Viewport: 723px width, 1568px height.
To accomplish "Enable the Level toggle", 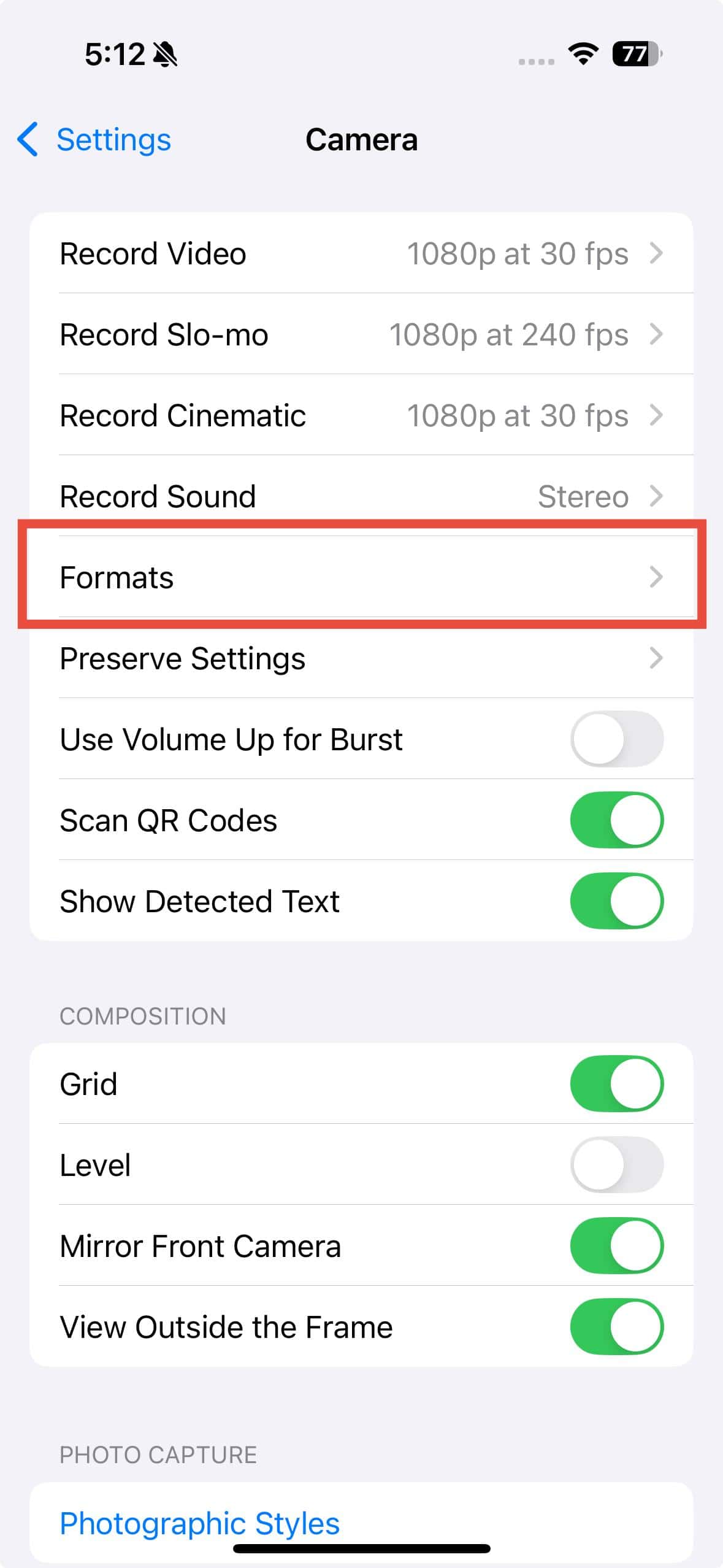I will tap(616, 1165).
